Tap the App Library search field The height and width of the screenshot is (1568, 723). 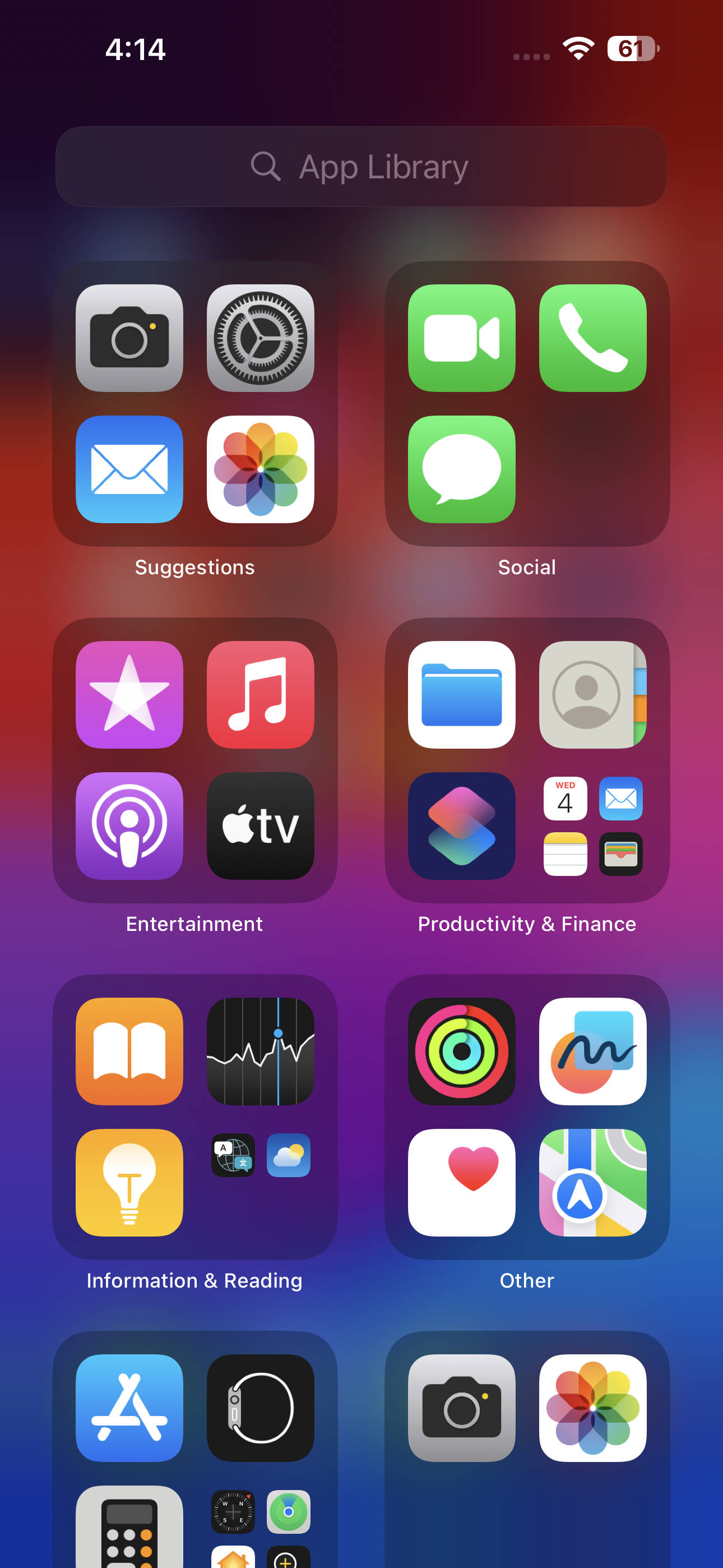coord(361,166)
